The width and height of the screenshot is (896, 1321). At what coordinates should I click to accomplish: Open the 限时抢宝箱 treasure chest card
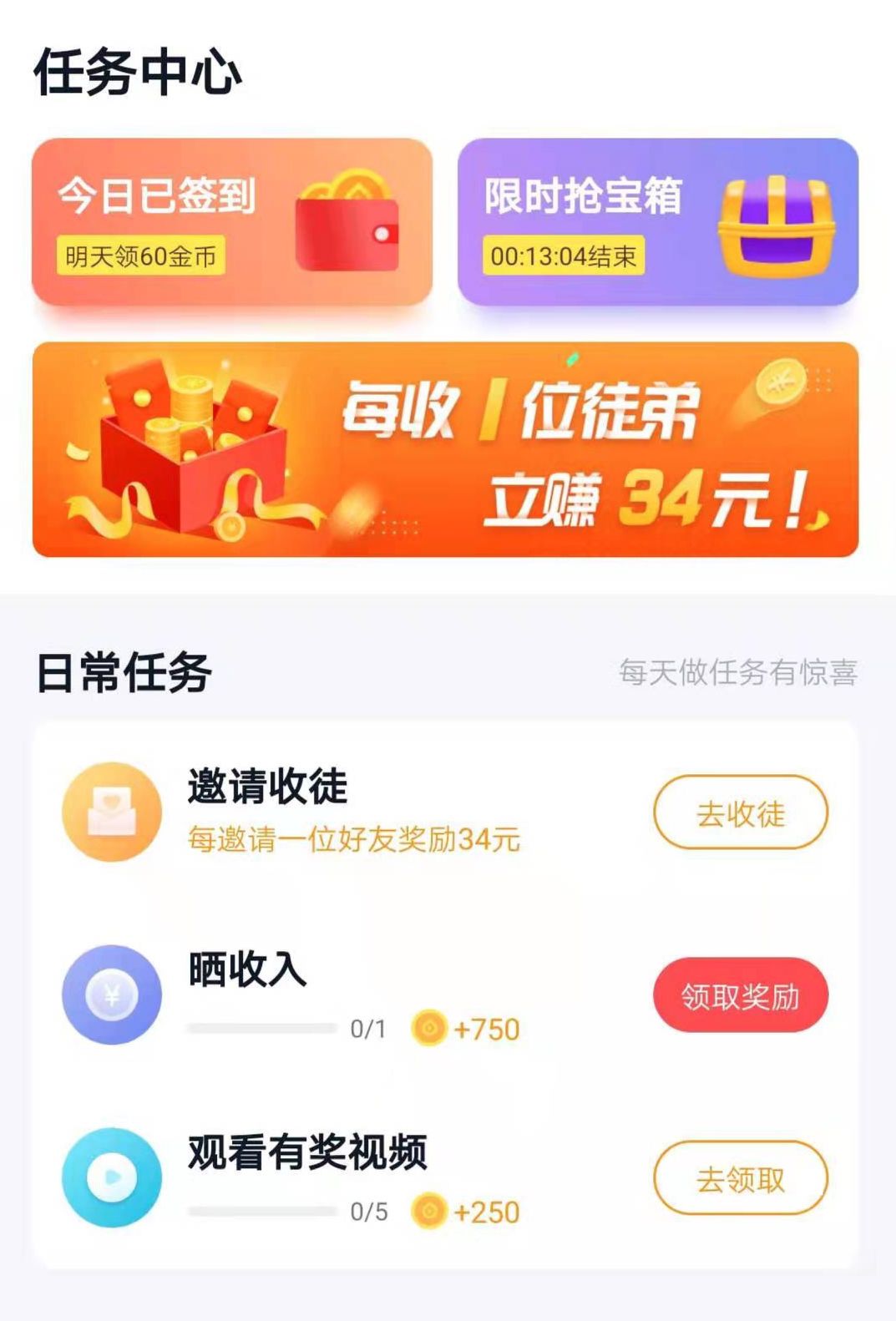pos(657,221)
